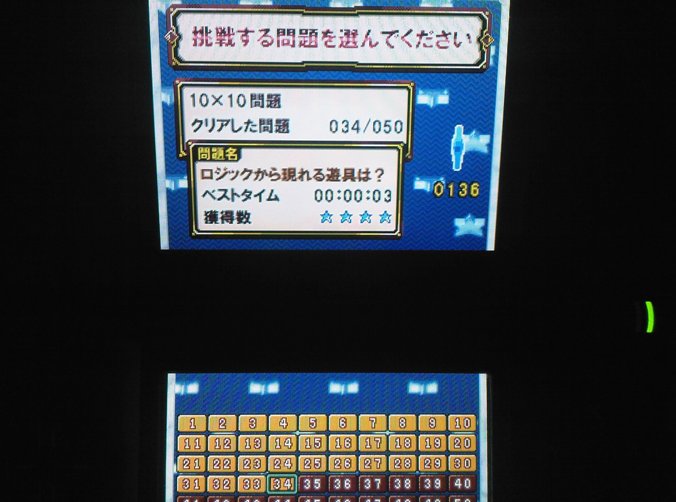Open puzzle number 10

pos(461,424)
